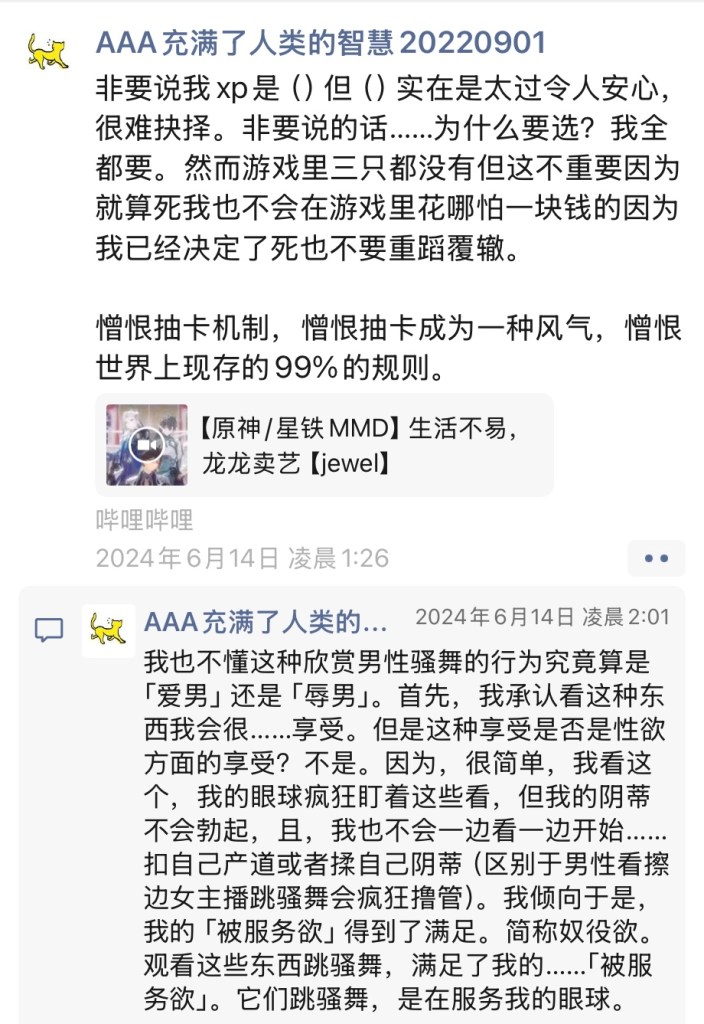Tap the commenter's cat avatar in the comments
The width and height of the screenshot is (704, 1024).
[x=108, y=630]
